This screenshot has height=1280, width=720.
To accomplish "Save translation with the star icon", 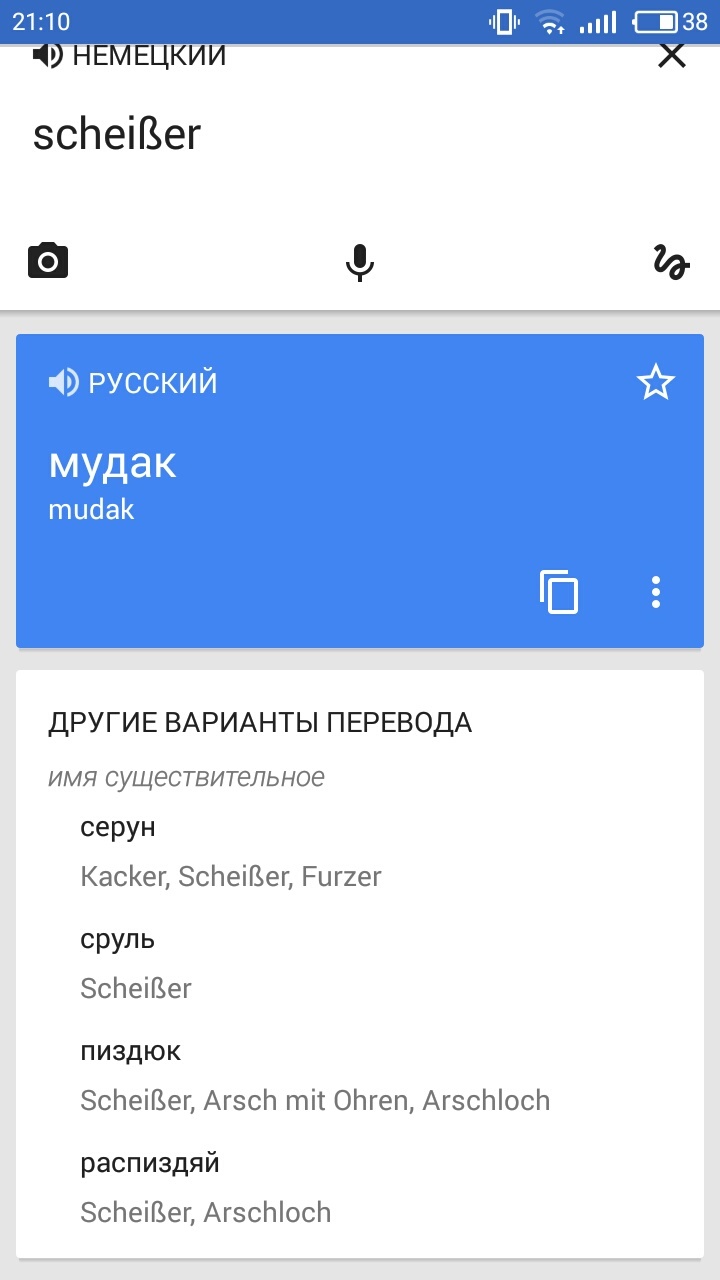I will point(656,383).
